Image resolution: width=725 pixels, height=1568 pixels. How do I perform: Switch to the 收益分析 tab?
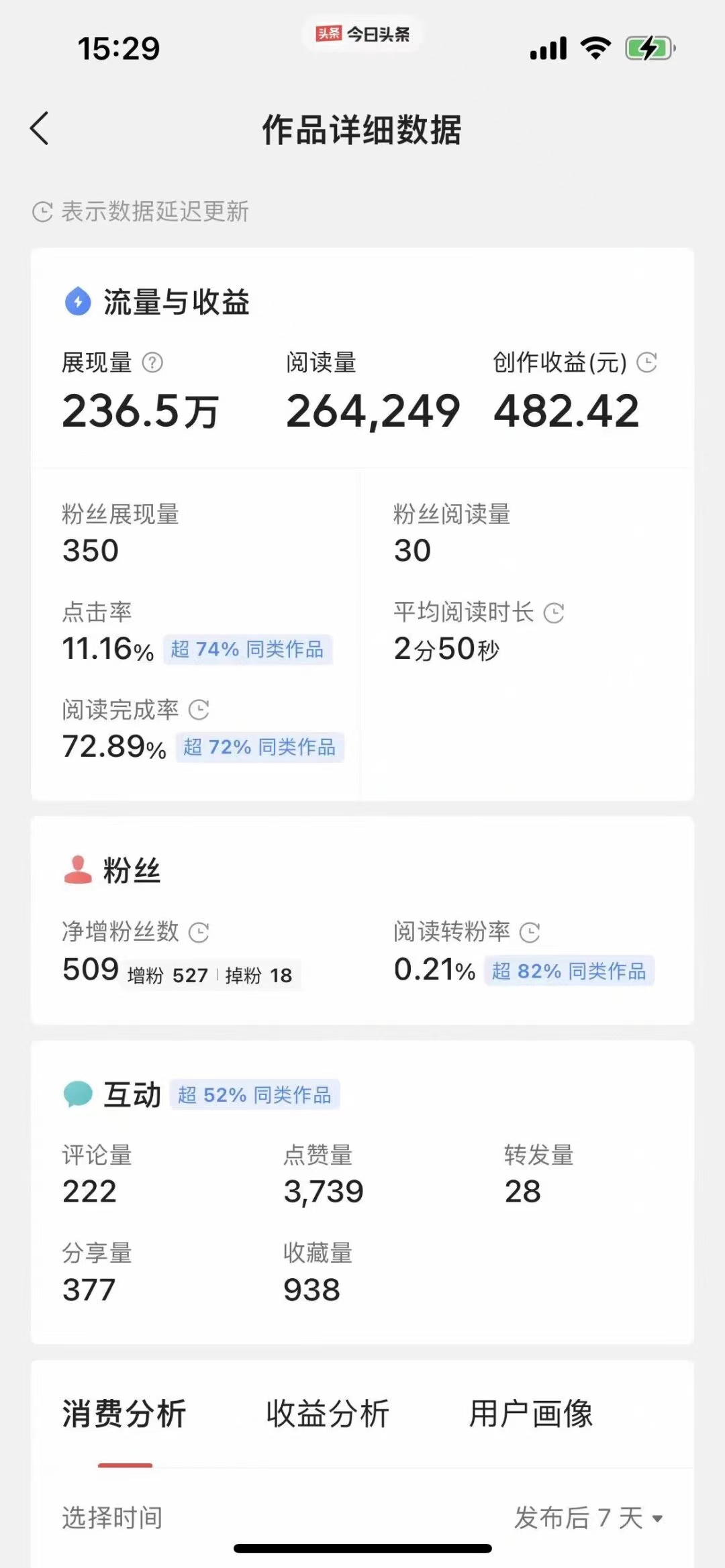(x=327, y=1414)
